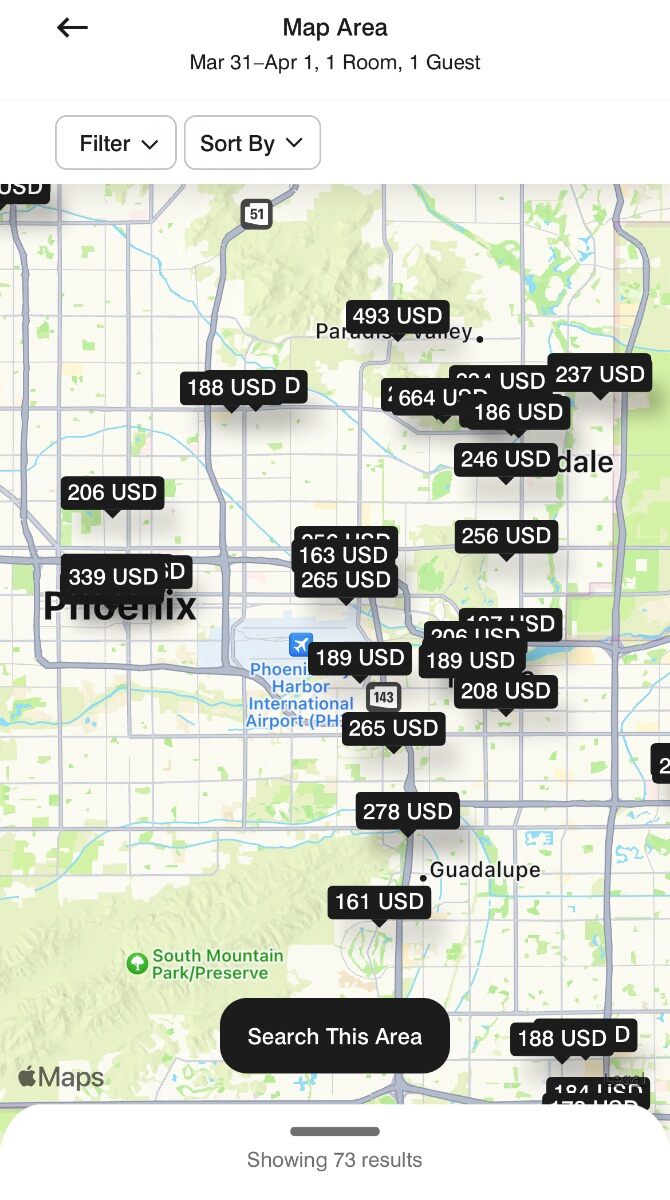Open the 278 USD map pin
Screen dimensions: 670x1200
[x=408, y=811]
